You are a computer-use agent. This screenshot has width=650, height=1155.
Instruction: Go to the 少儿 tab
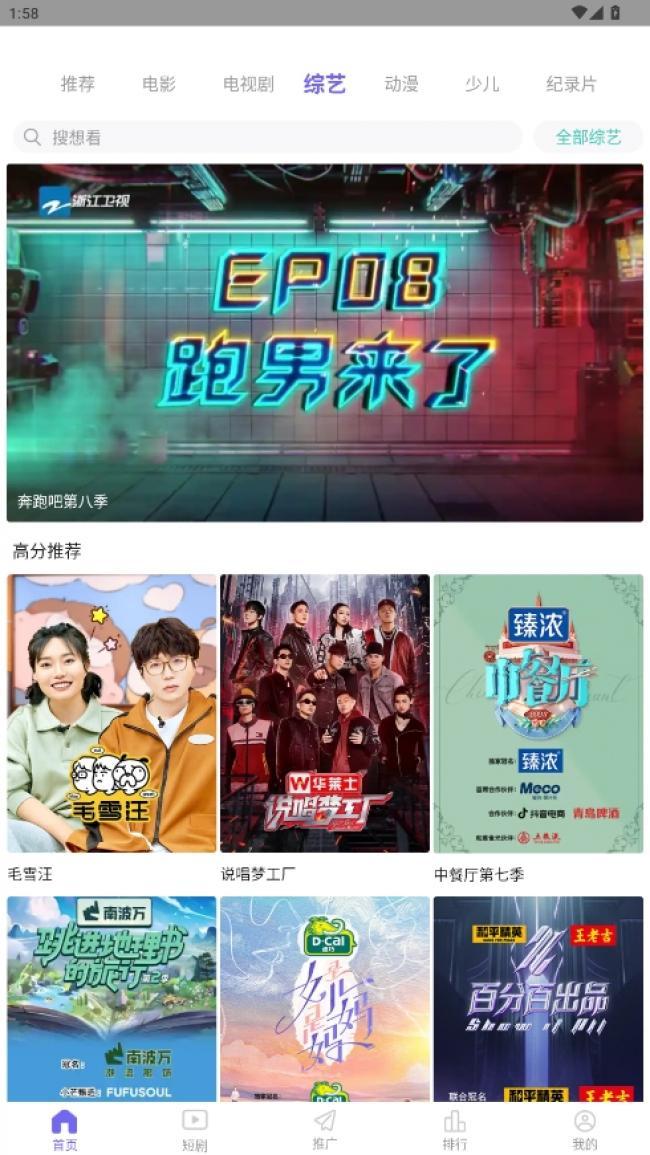click(x=482, y=84)
